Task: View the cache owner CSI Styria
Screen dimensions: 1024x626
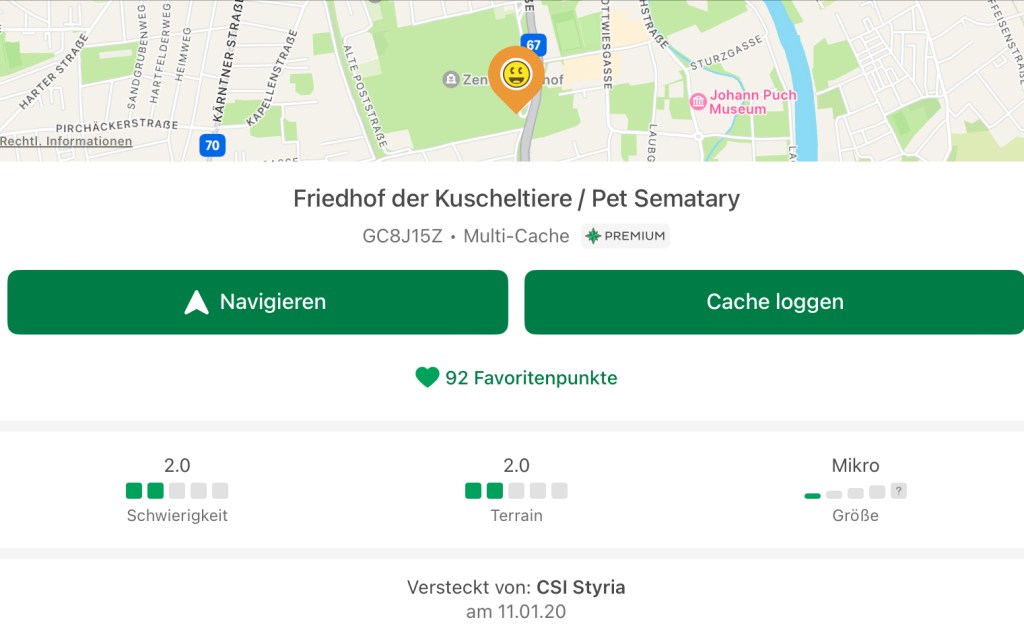Action: 580,587
